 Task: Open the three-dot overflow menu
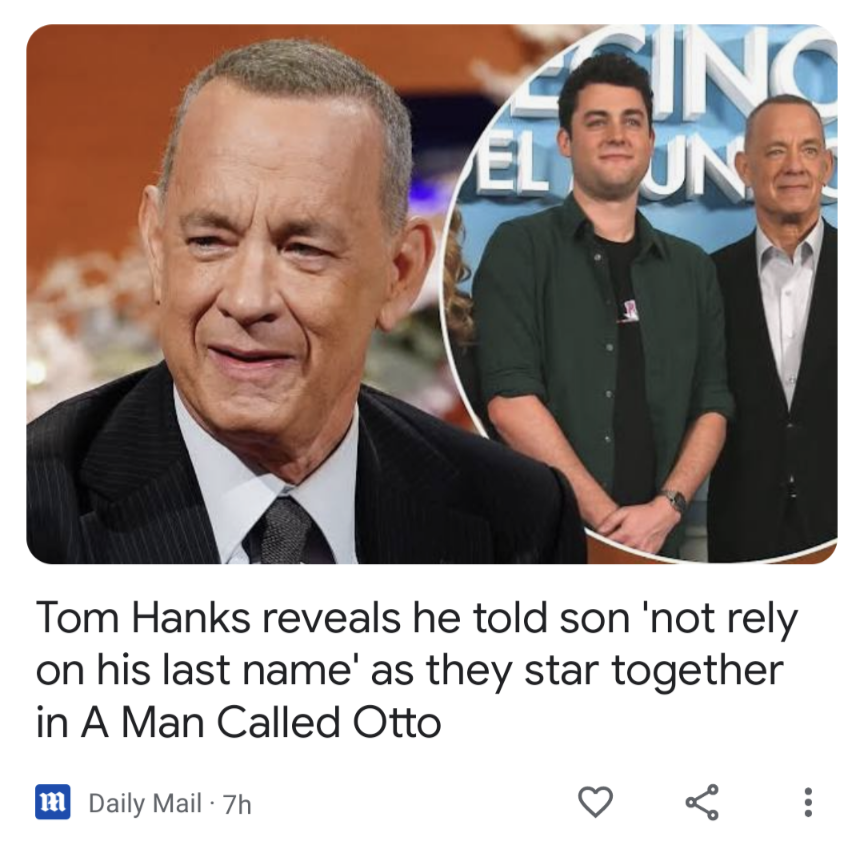click(x=808, y=802)
